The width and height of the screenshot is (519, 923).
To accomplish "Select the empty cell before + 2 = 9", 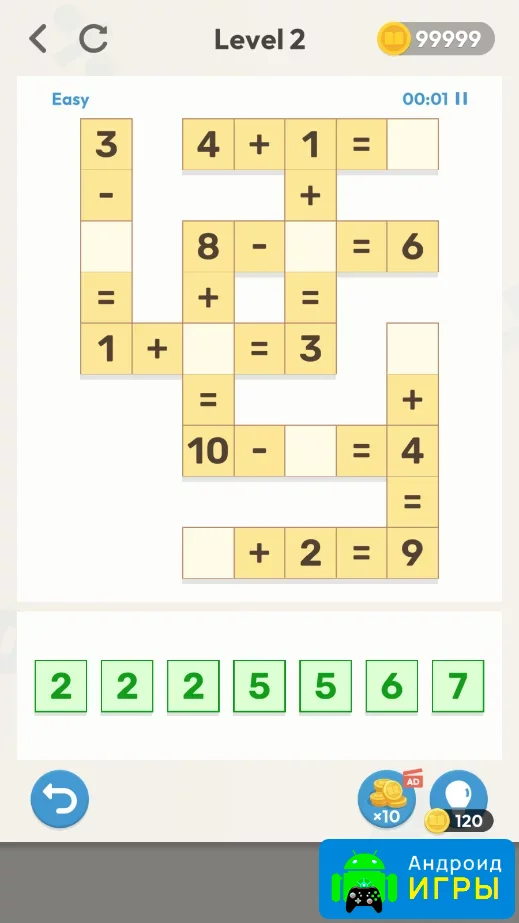I will coord(208,552).
